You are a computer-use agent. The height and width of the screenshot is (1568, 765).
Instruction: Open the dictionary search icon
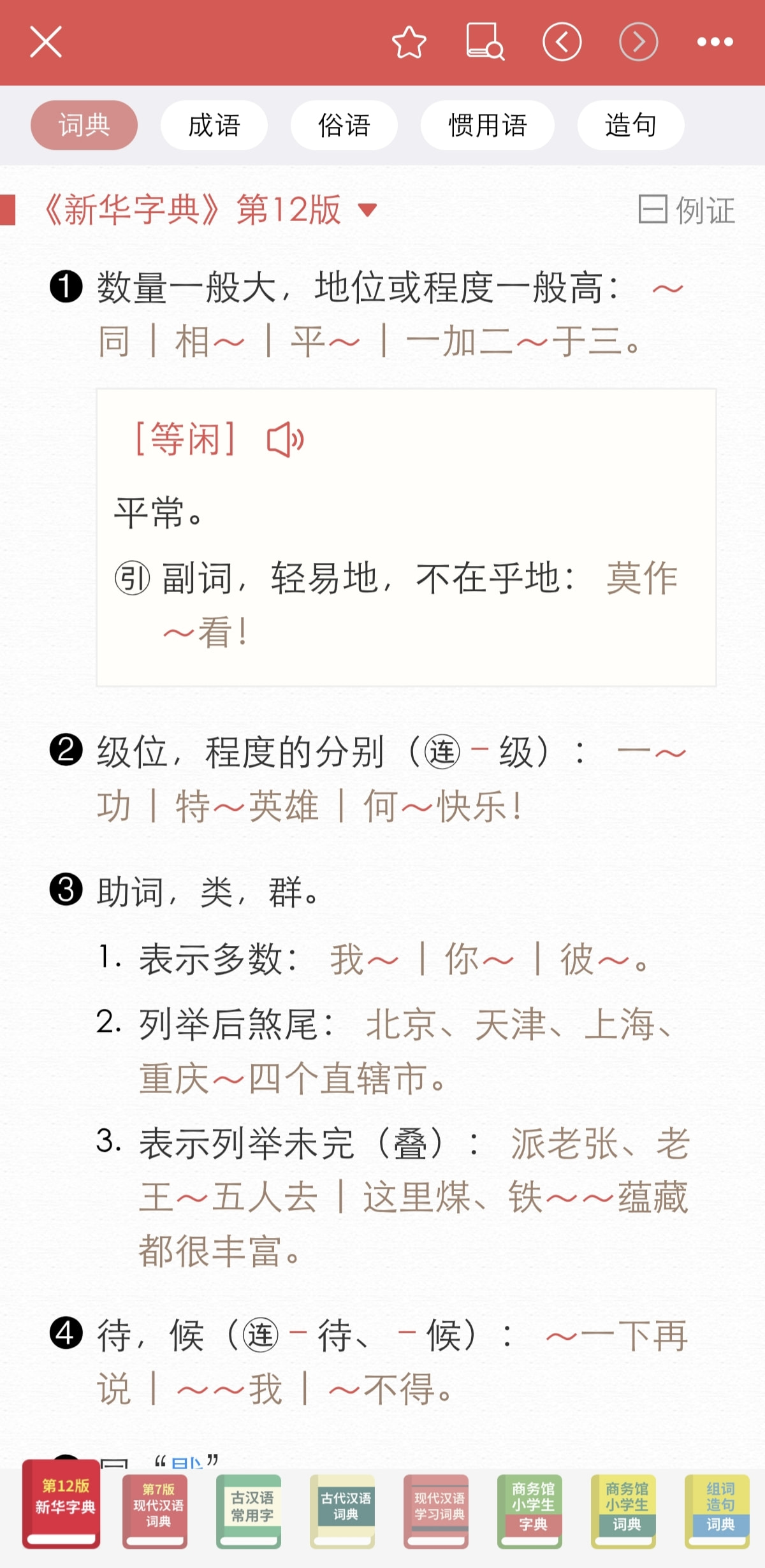(485, 42)
